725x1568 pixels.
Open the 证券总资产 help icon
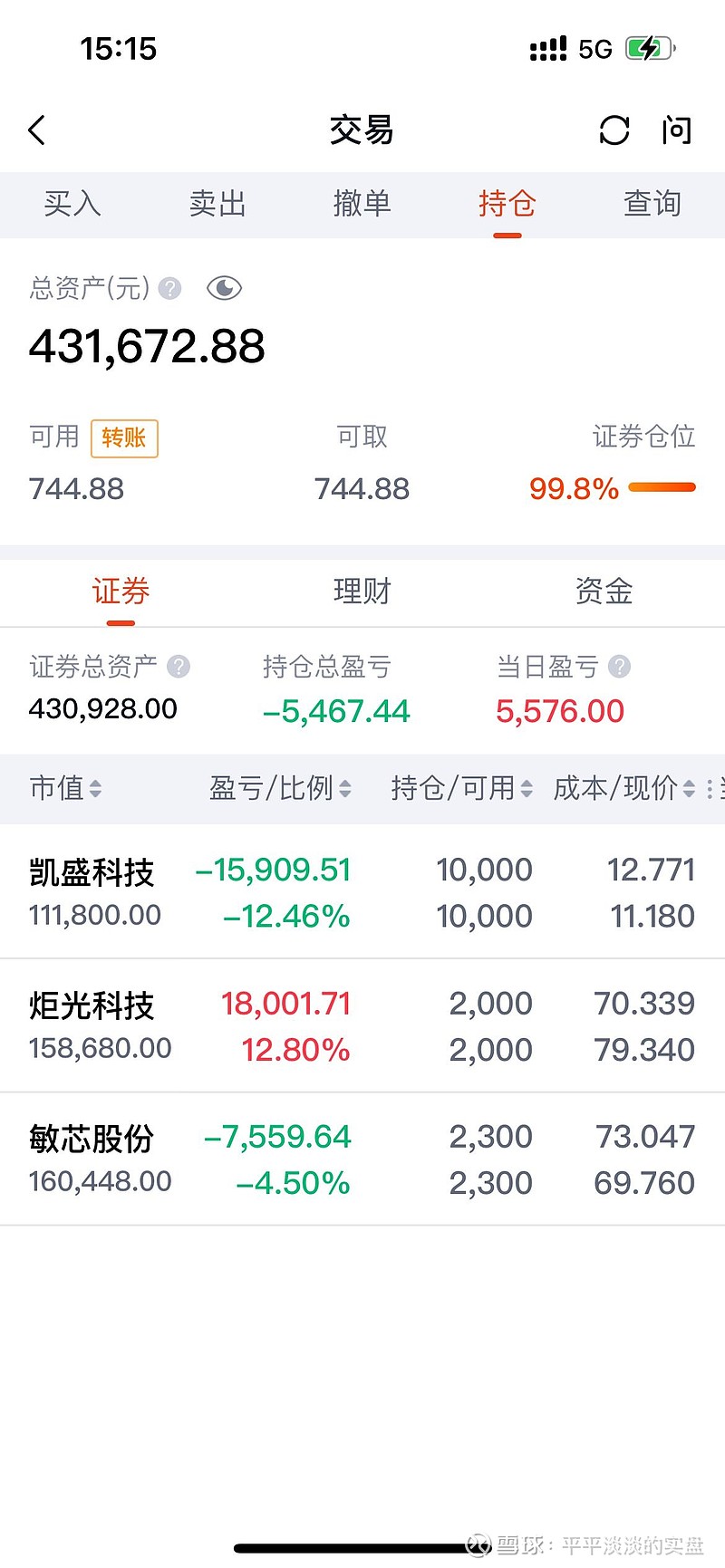(x=179, y=666)
